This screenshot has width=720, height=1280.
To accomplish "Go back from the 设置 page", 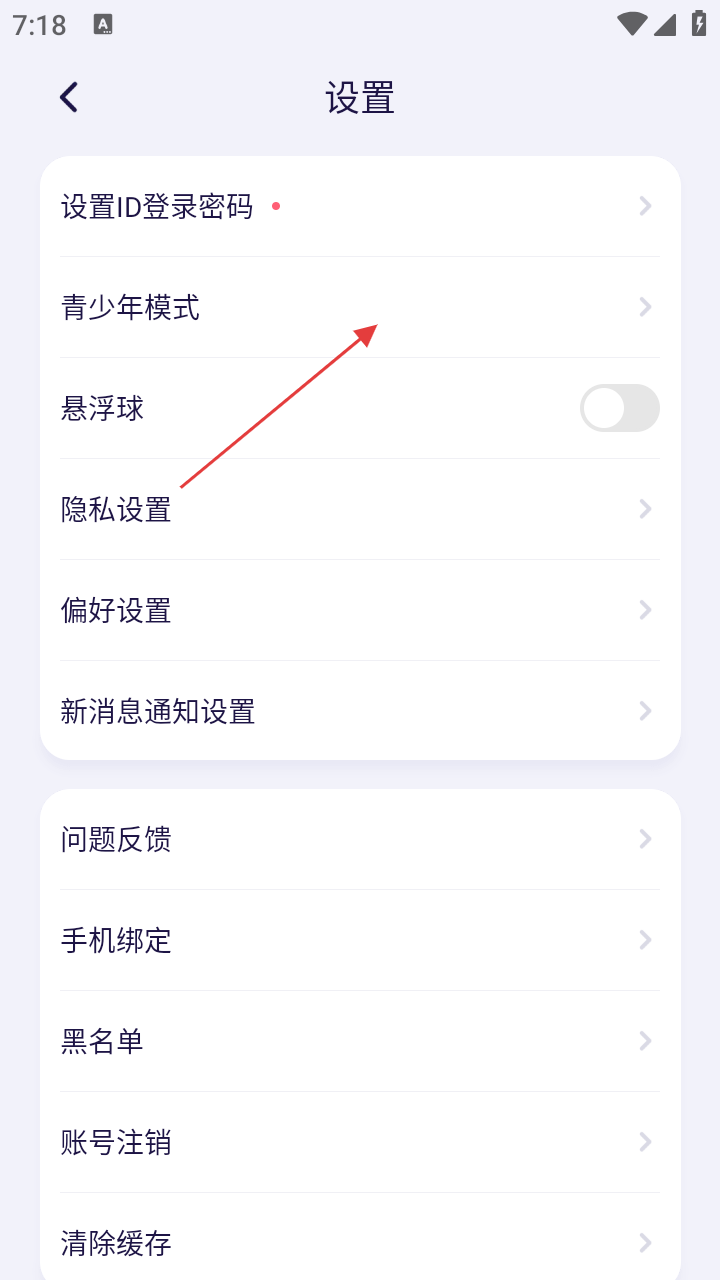I will [68, 97].
